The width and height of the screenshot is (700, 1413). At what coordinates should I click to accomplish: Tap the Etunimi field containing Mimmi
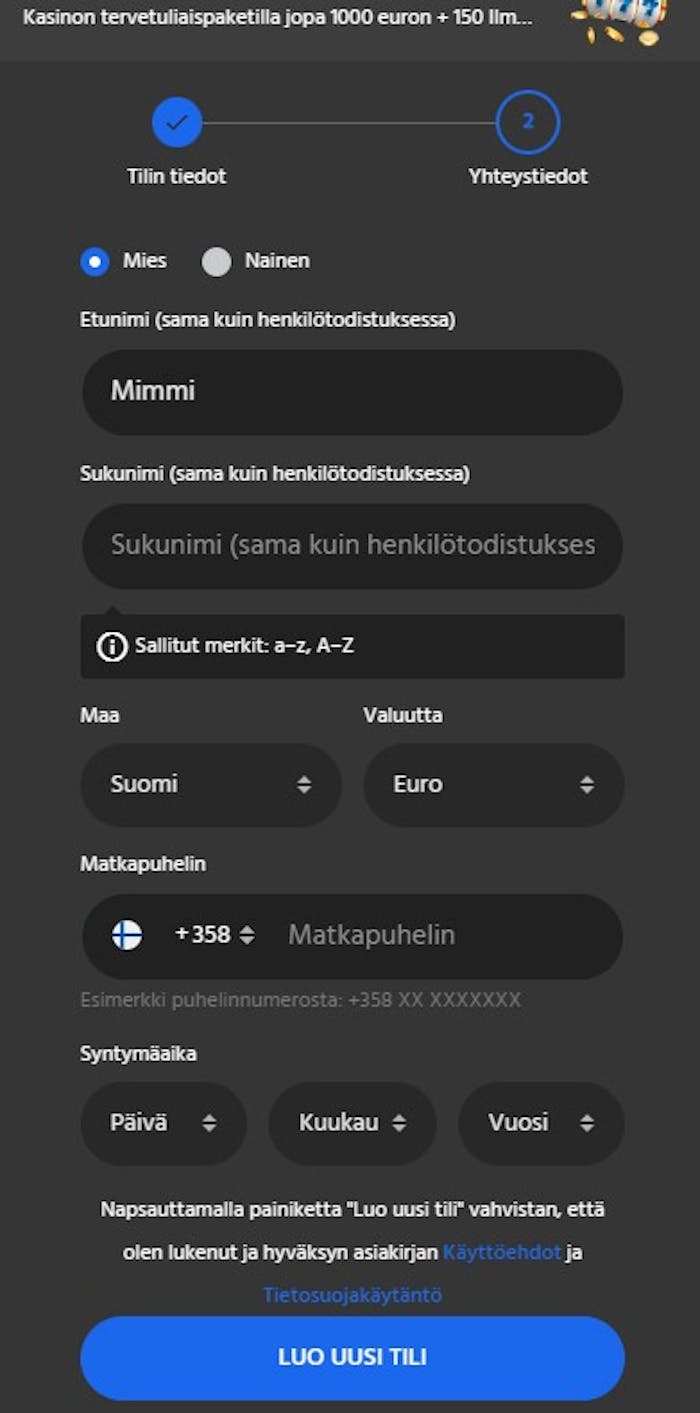352,392
